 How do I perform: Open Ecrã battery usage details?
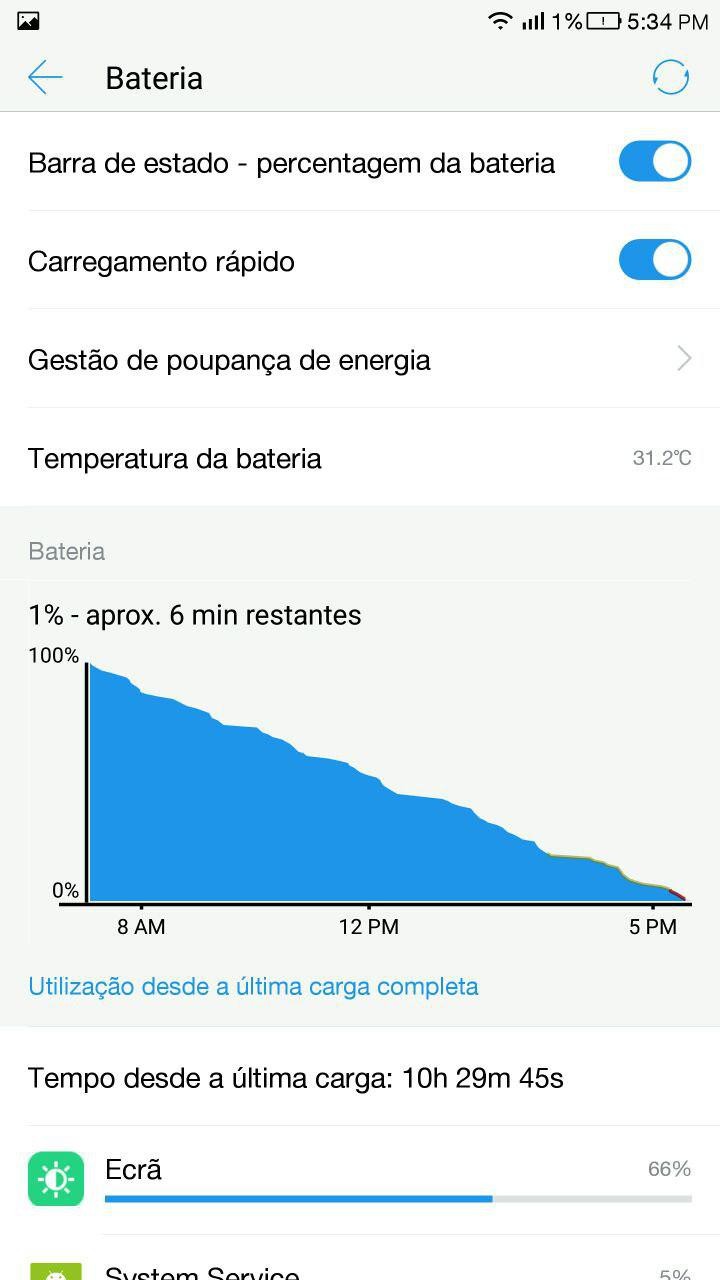pos(360,1177)
